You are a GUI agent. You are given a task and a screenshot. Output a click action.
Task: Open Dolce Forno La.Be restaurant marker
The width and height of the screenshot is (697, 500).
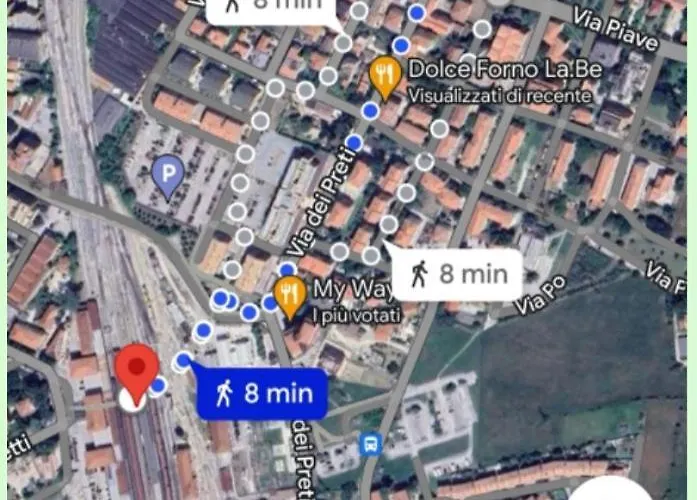tap(382, 76)
